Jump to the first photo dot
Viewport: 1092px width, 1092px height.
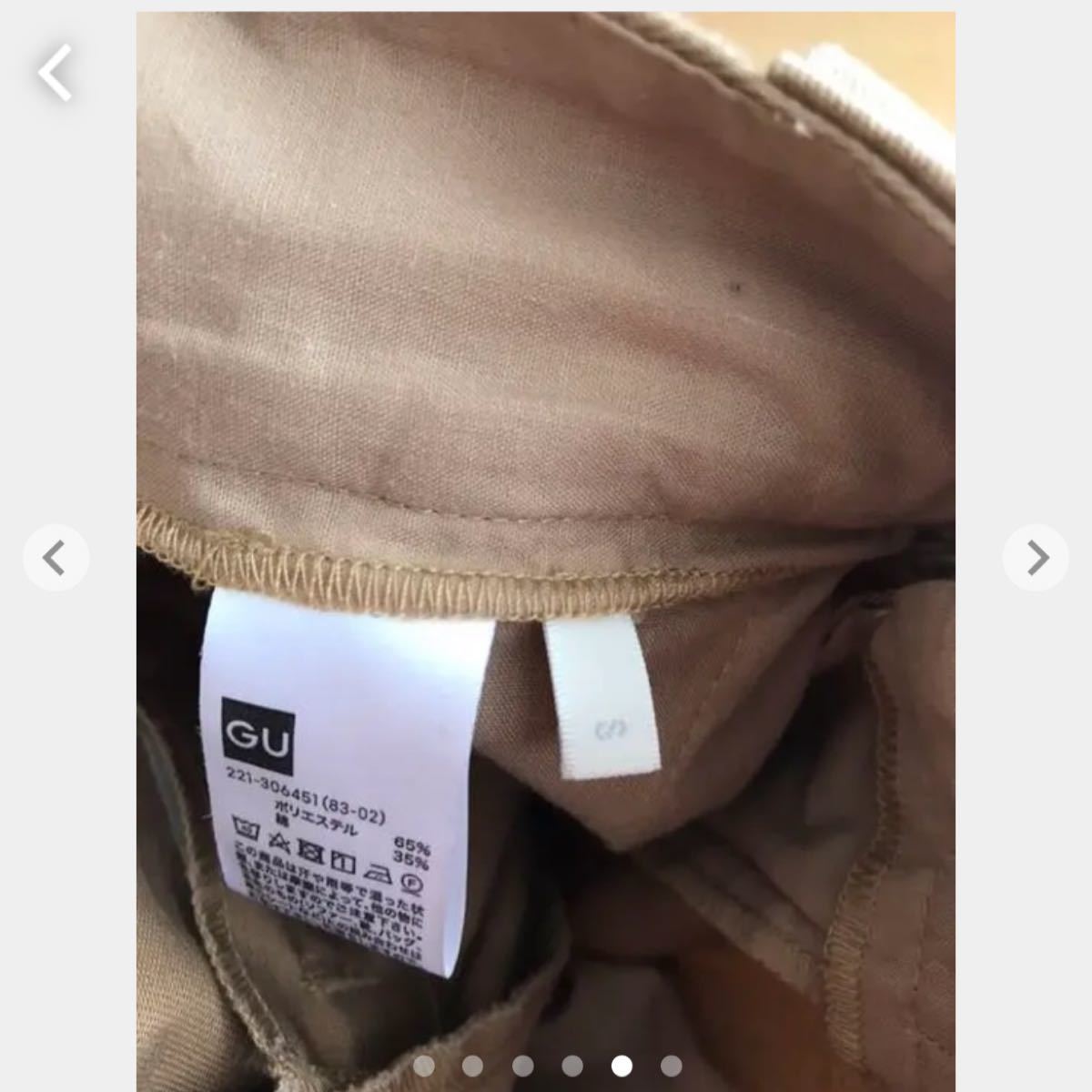[424, 1065]
